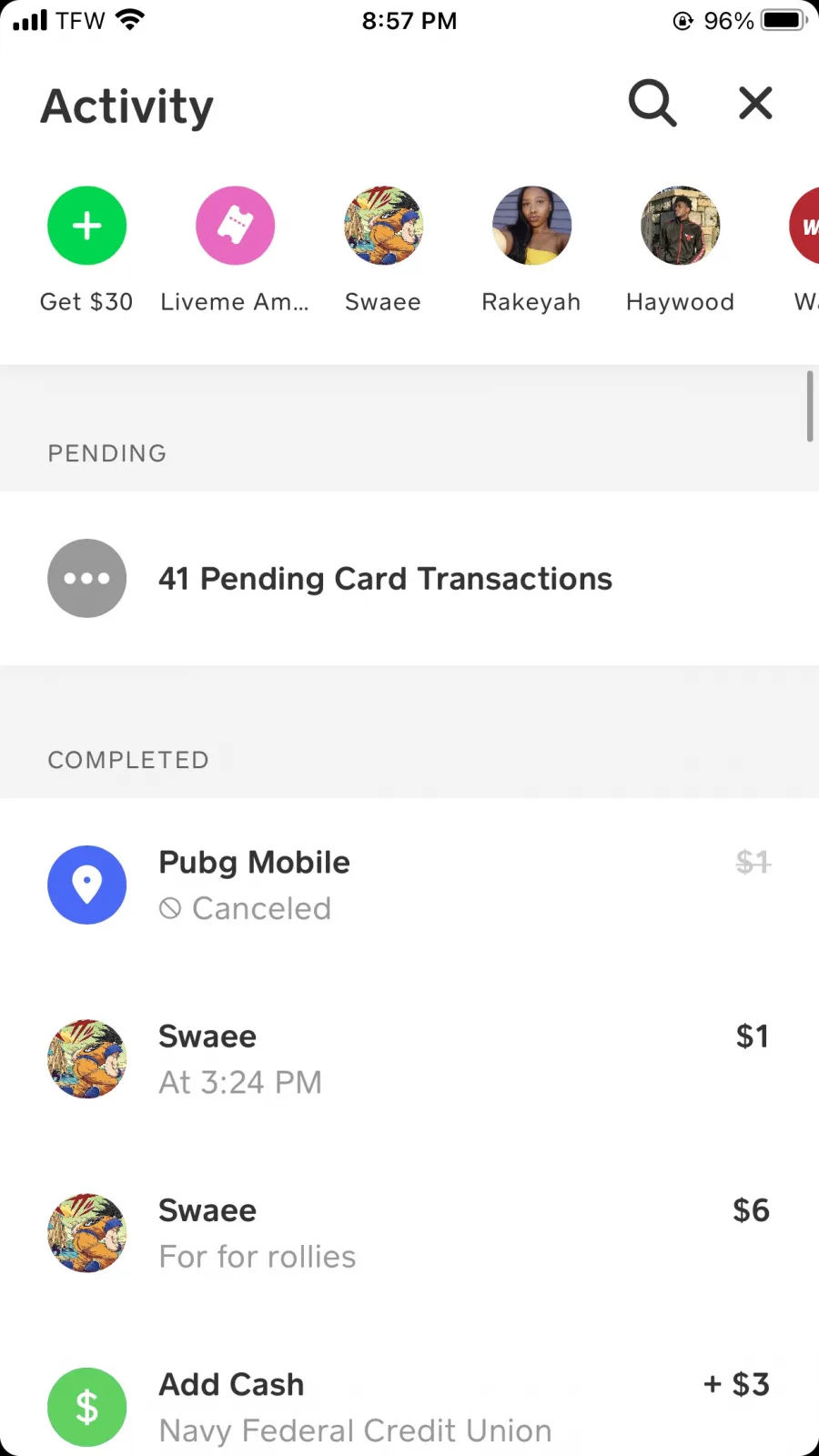The height and width of the screenshot is (1456, 819).
Task: View 41 Pending Card Transactions
Action: (409, 579)
